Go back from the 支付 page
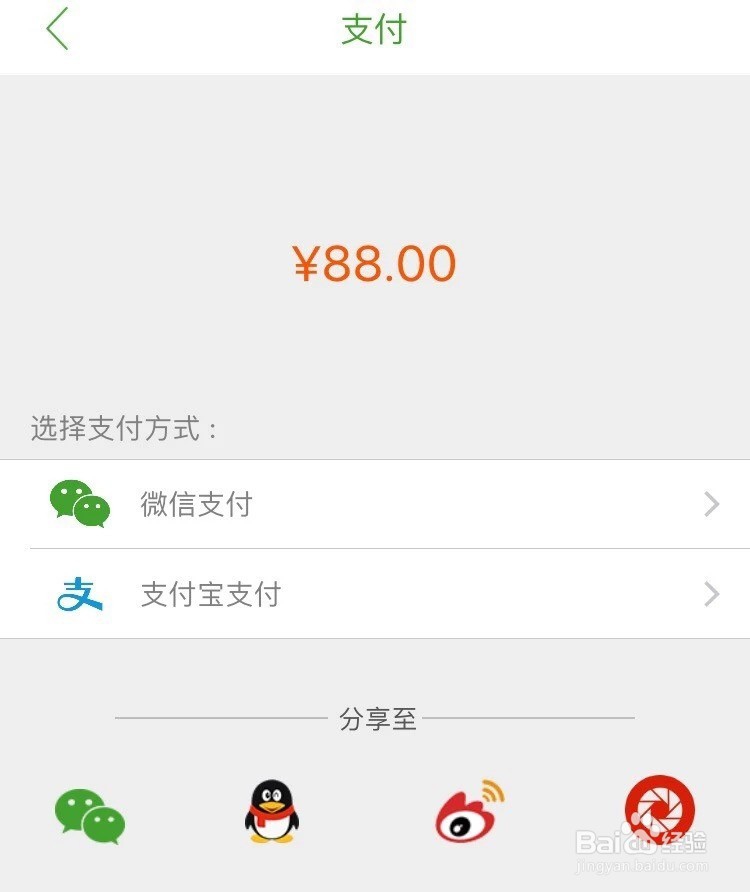Screen dimensions: 750x892 [57, 29]
